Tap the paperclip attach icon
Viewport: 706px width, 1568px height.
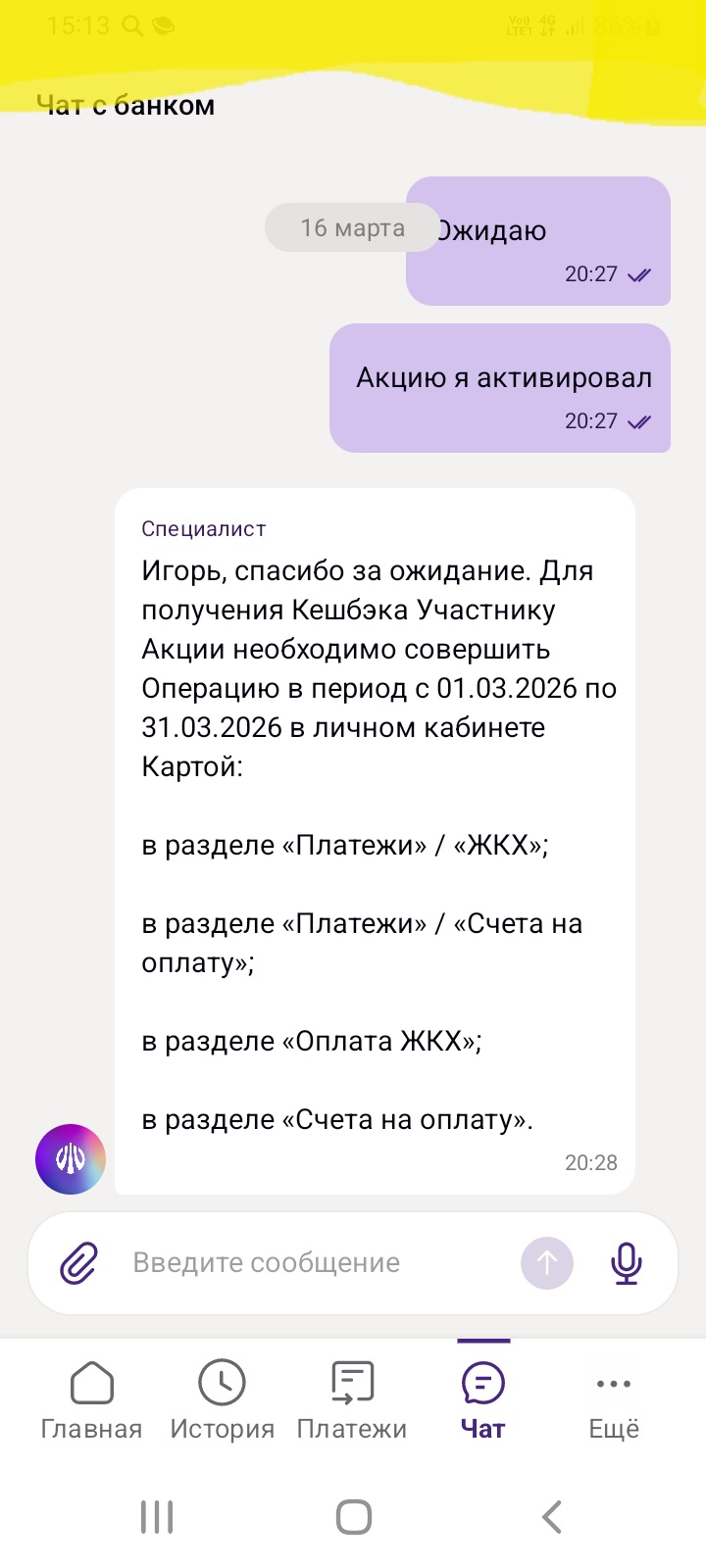[x=79, y=1263]
